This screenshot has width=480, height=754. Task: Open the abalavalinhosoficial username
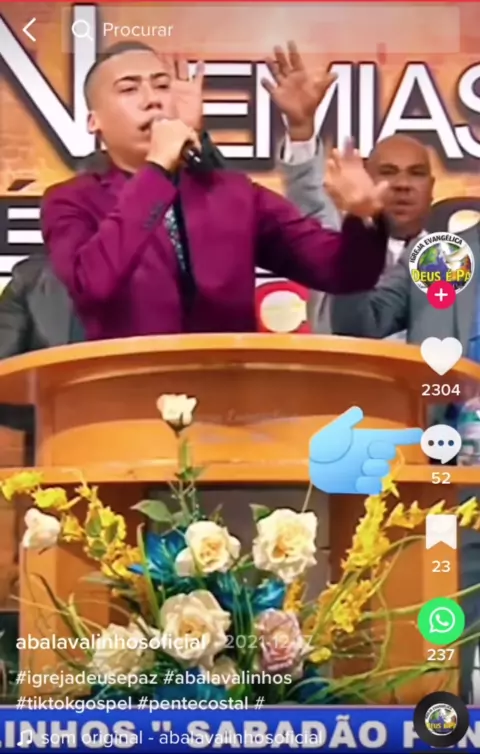[x=111, y=642]
